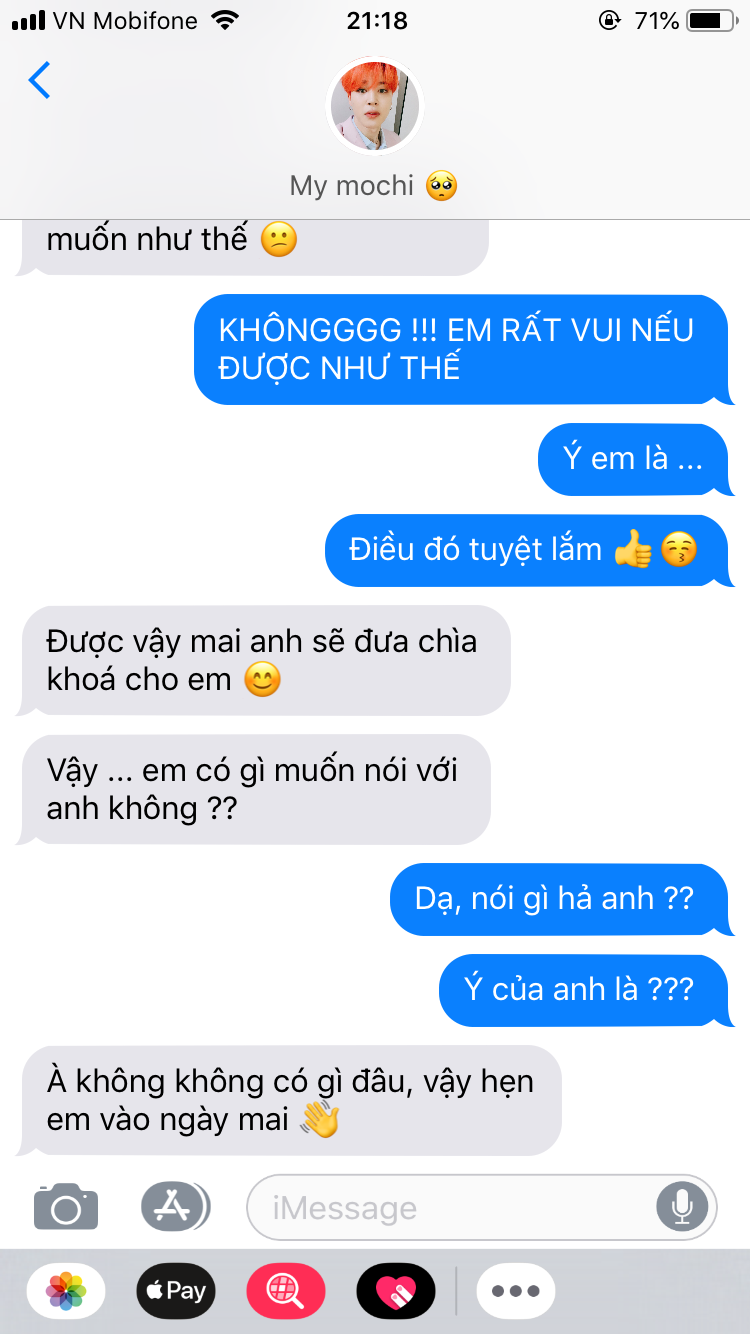
Task: Open My mochi contact details
Action: click(x=375, y=128)
